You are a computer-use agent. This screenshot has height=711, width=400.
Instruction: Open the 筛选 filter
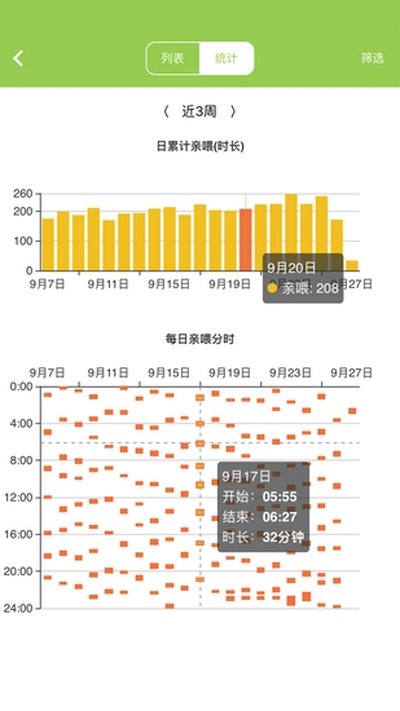(372, 58)
